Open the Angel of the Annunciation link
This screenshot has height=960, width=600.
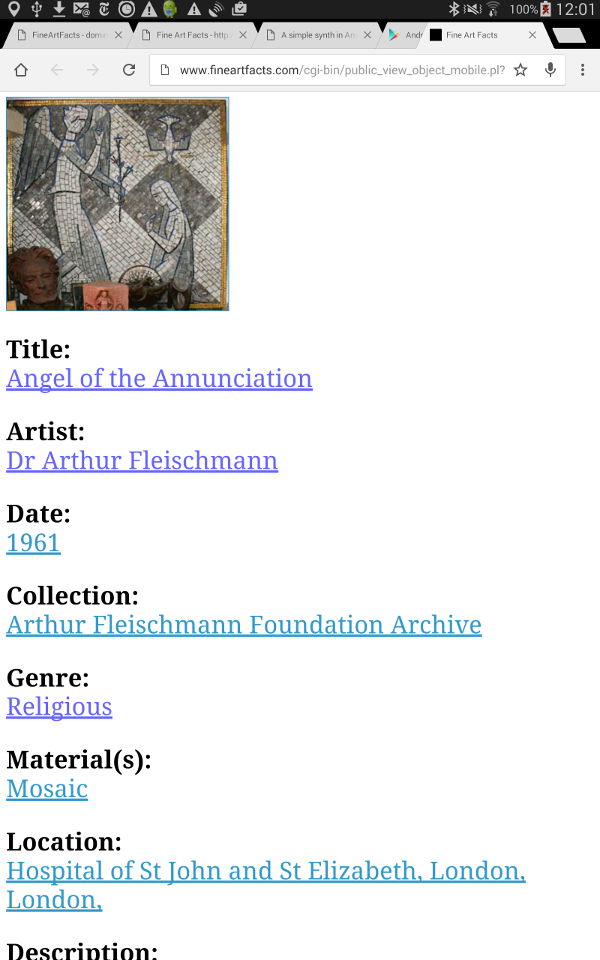[159, 378]
